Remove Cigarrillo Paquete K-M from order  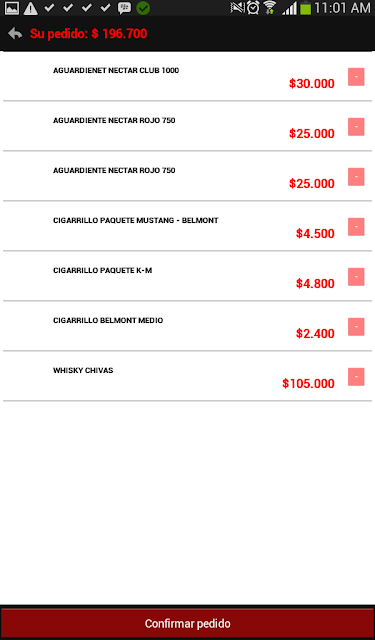point(356,277)
